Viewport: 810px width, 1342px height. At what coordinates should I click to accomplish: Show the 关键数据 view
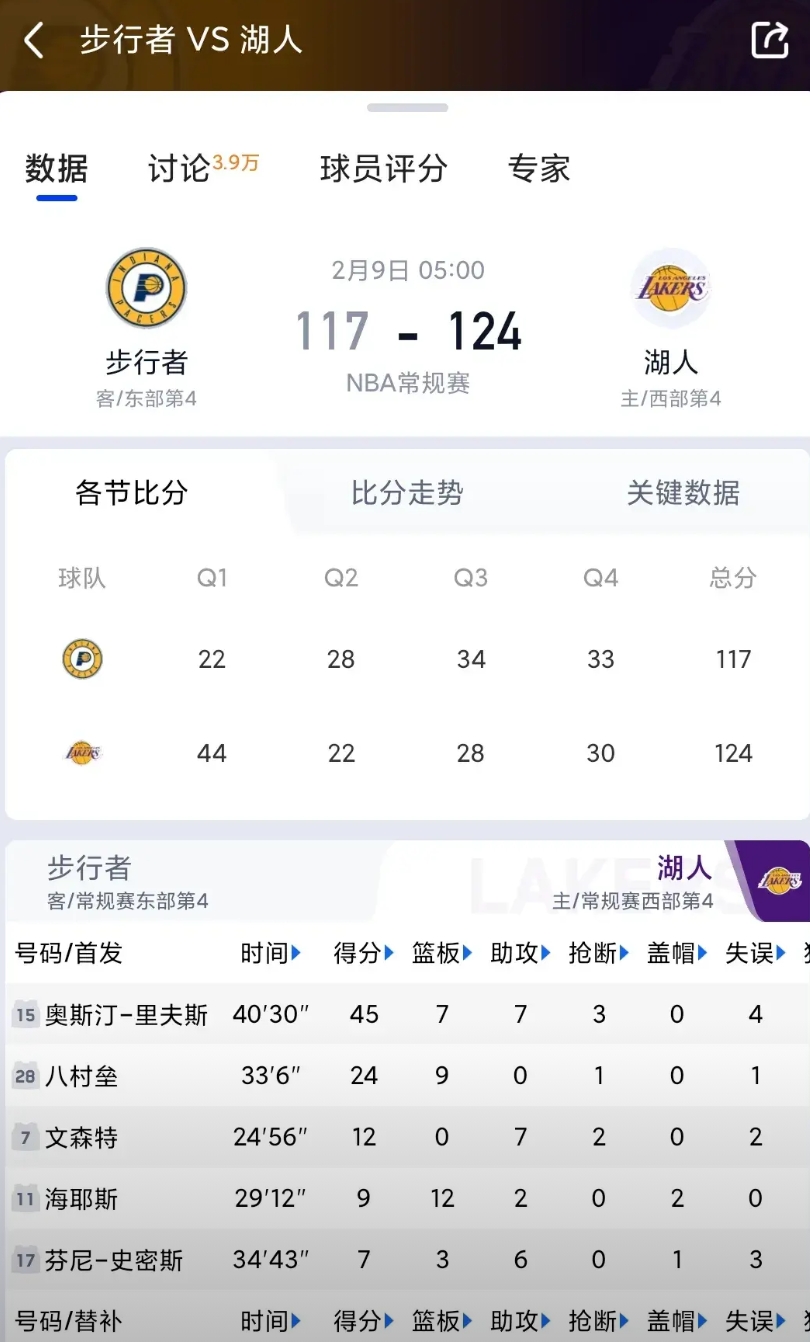tap(683, 493)
